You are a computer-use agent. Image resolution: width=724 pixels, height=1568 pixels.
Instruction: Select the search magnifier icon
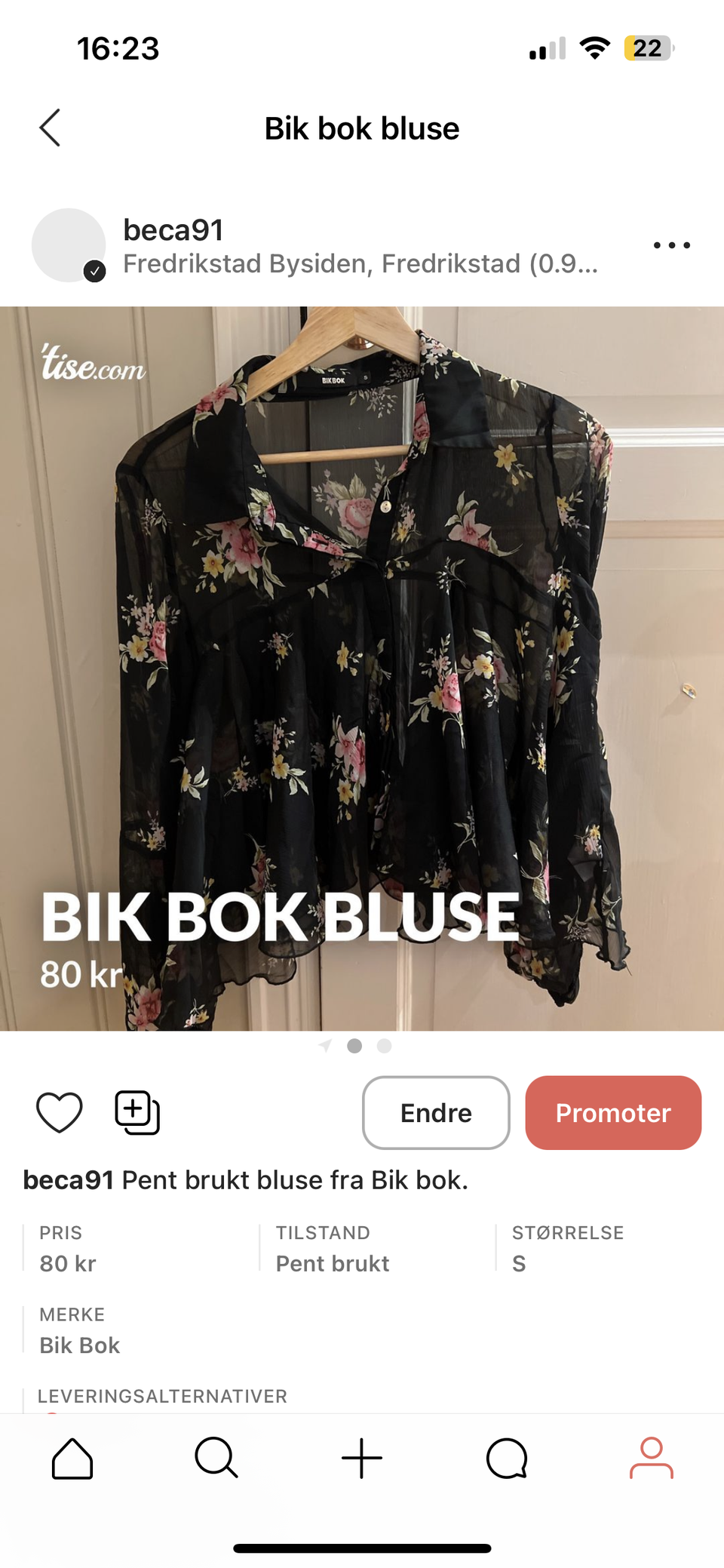tap(216, 1458)
